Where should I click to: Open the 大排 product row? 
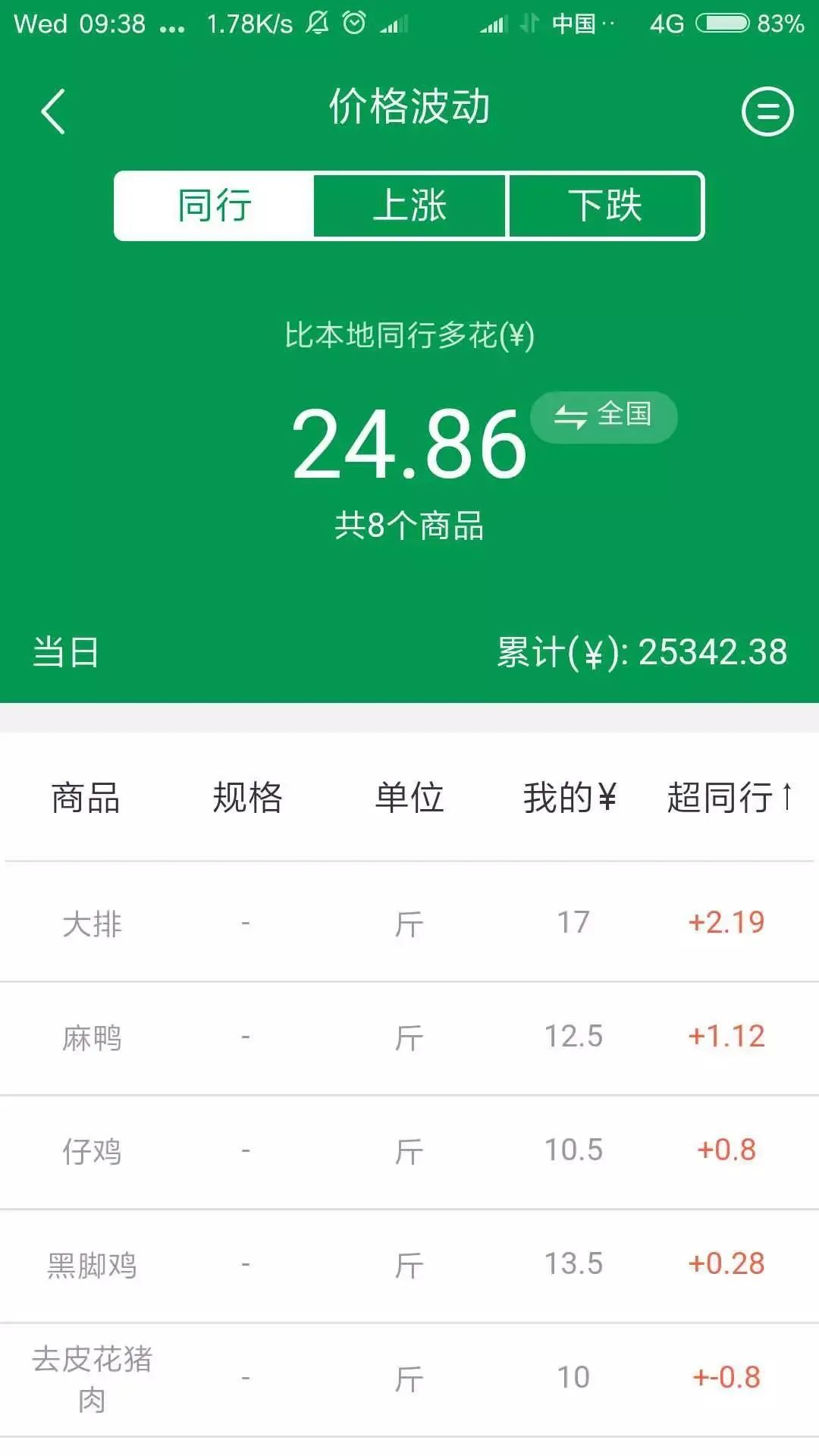pyautogui.click(x=409, y=923)
